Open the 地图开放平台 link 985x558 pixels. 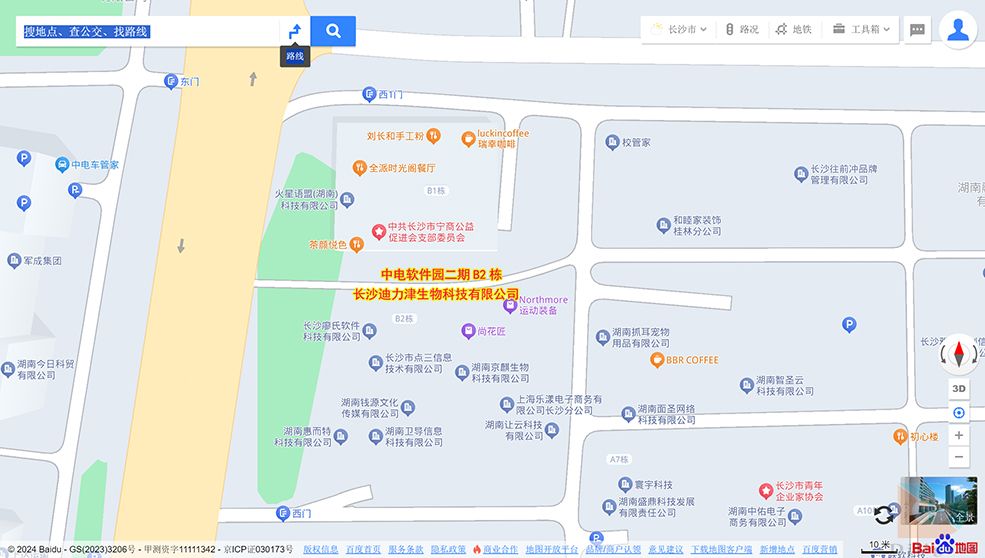(552, 550)
